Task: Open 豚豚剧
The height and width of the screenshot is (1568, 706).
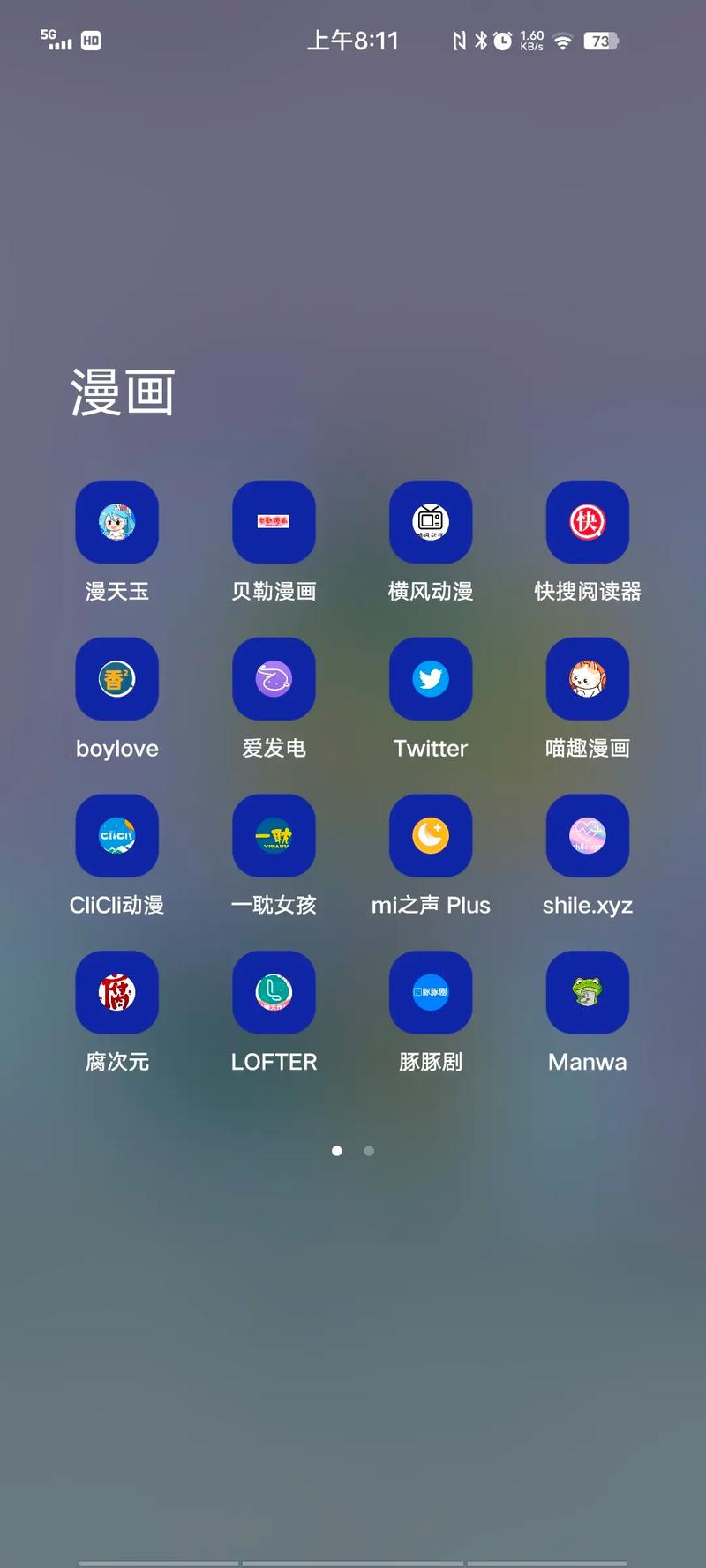Action: click(x=431, y=992)
